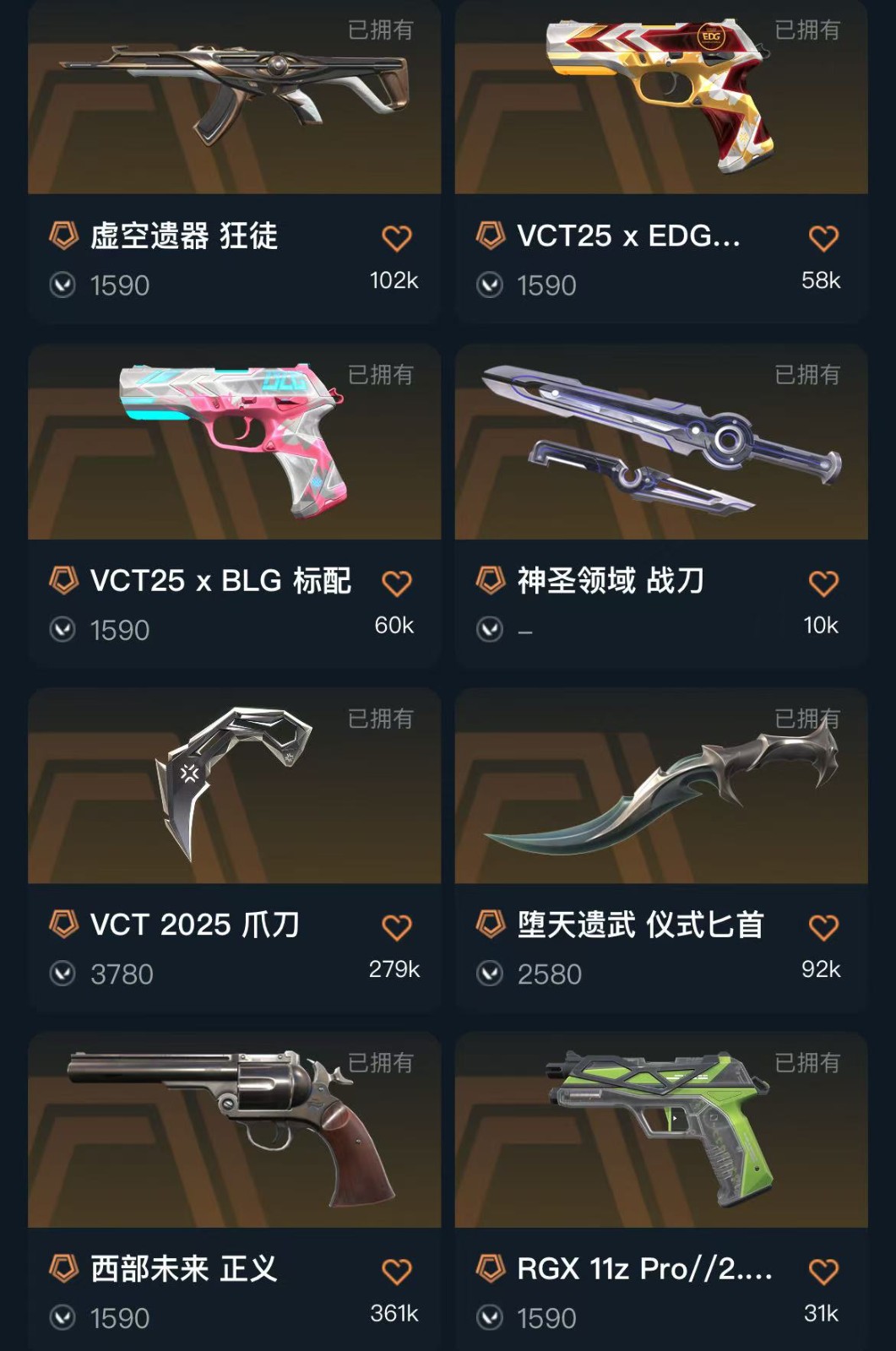Screen dimensions: 896x1351
Task: Like the 虚空遗器 狂徒 skin
Action: tap(396, 238)
